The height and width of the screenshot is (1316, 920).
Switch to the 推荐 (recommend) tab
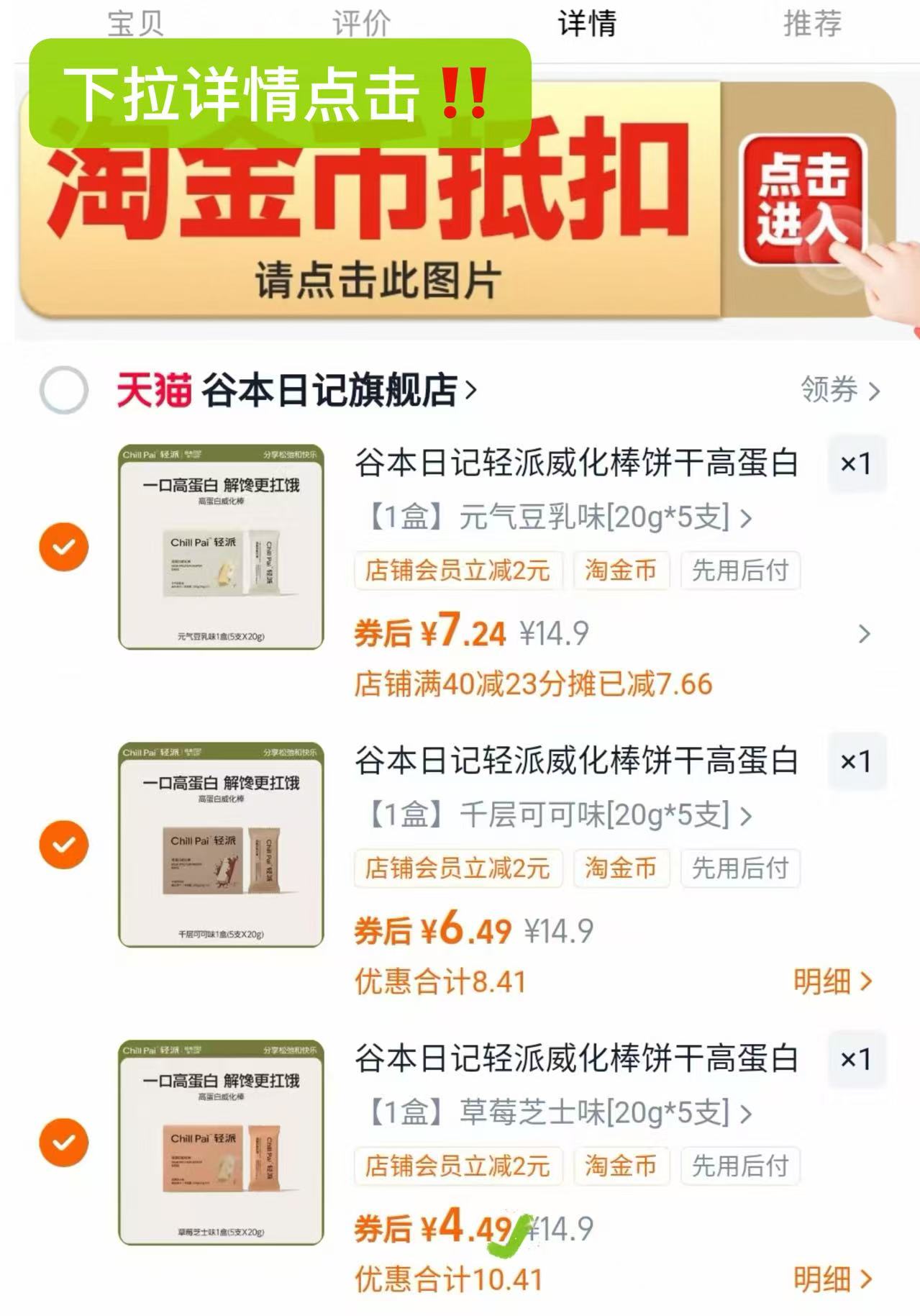point(814,24)
